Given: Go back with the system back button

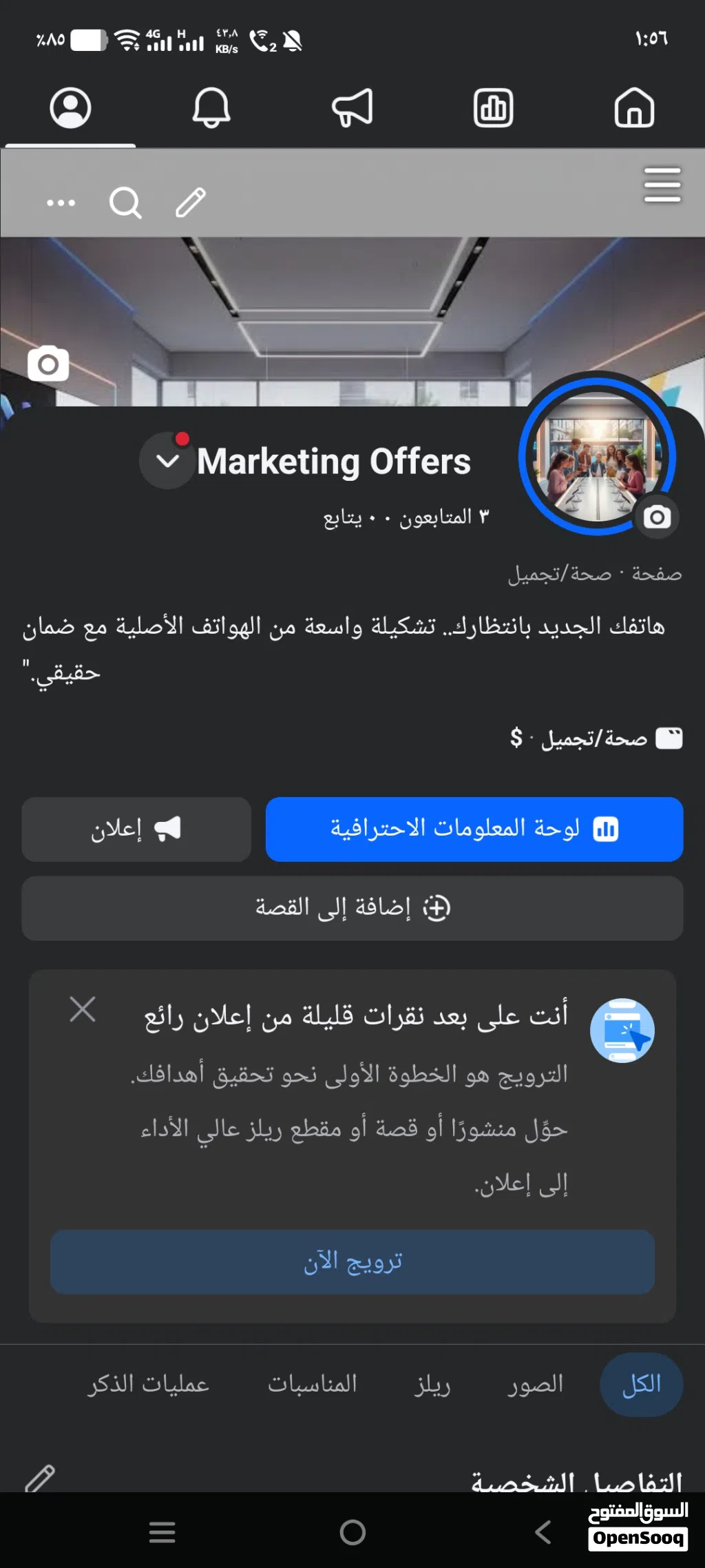Looking at the screenshot, I should tap(543, 1532).
